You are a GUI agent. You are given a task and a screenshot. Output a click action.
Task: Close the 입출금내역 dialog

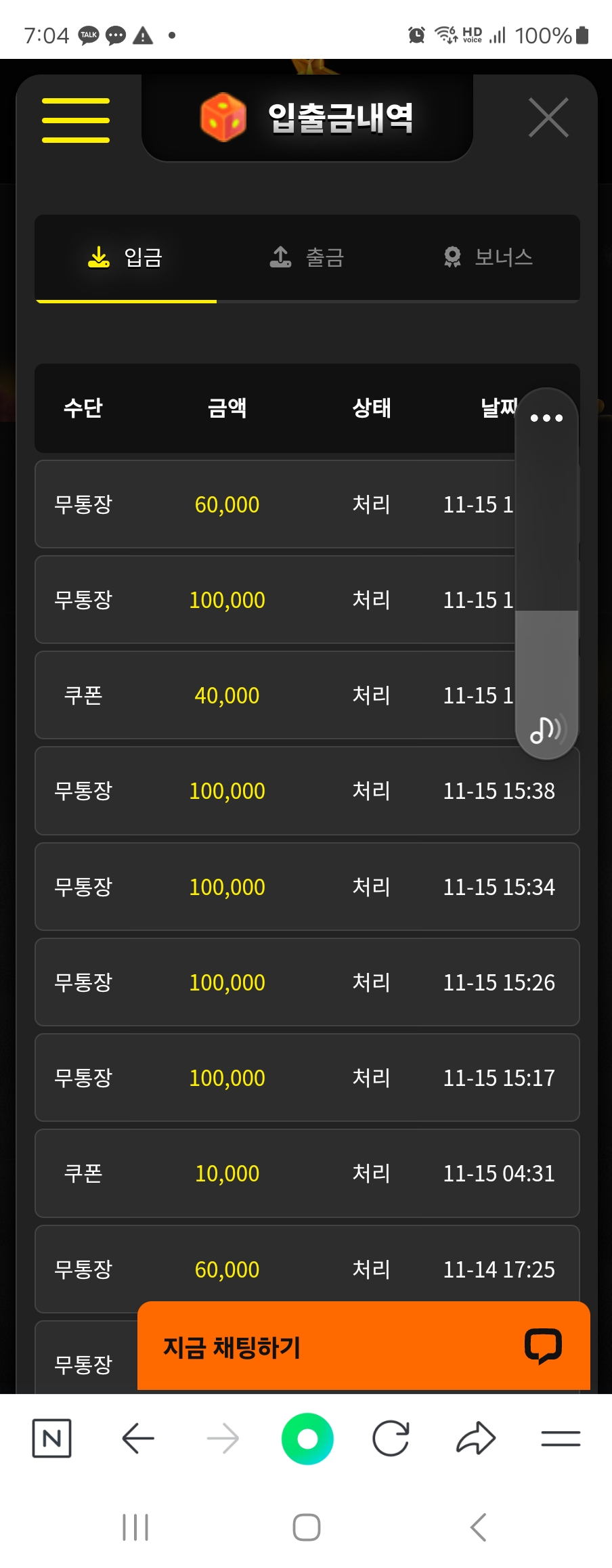(548, 118)
